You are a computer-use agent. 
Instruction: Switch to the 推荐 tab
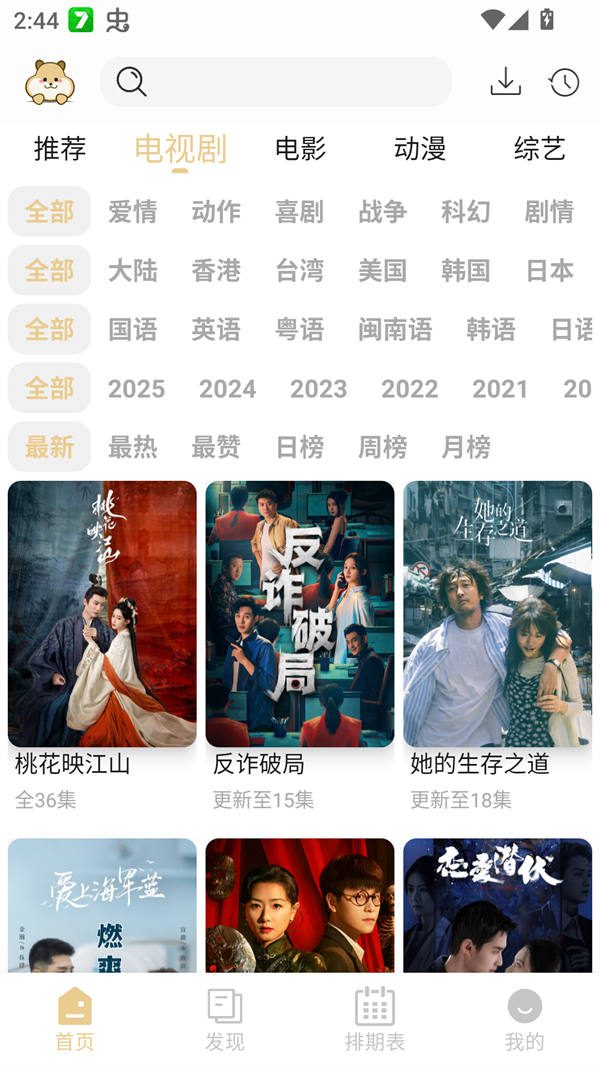tap(60, 149)
